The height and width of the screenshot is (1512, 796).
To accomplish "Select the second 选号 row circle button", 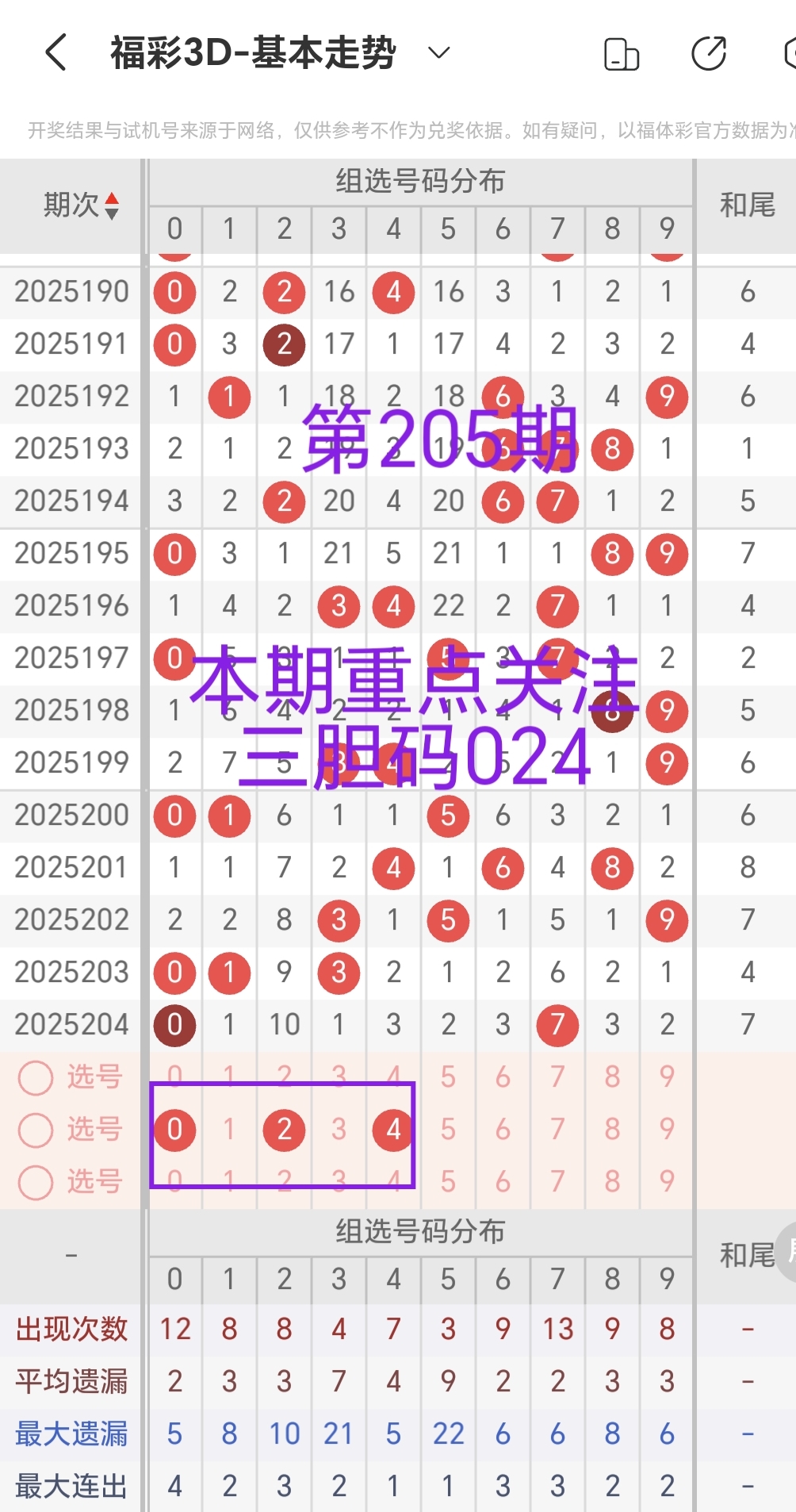I will point(35,1130).
